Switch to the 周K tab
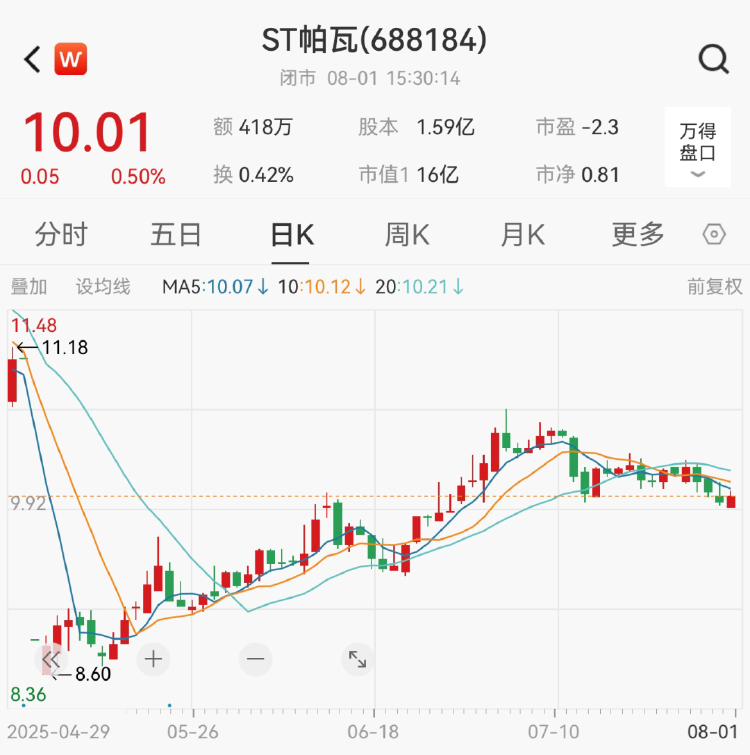Image resolution: width=750 pixels, height=755 pixels. 407,235
